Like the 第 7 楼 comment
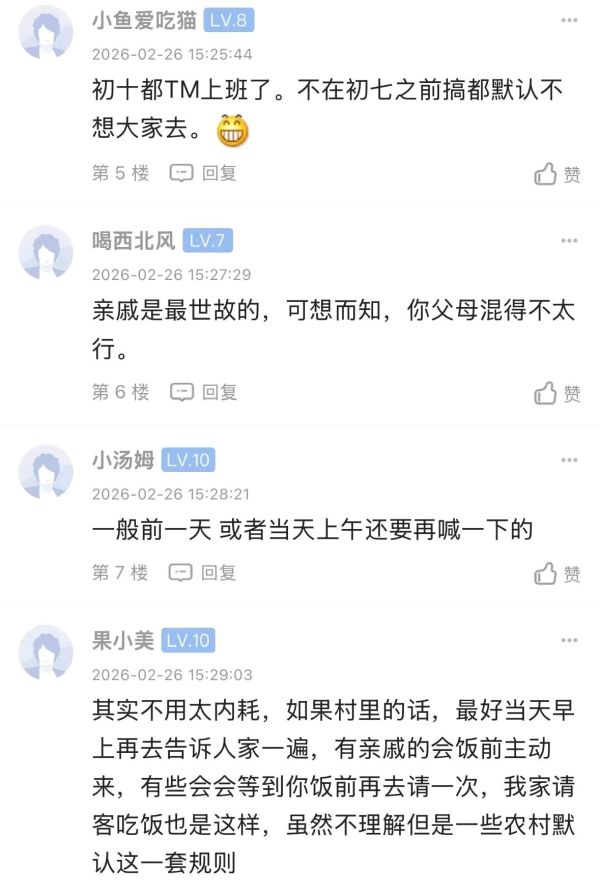Viewport: 600px width, 894px height. click(557, 574)
